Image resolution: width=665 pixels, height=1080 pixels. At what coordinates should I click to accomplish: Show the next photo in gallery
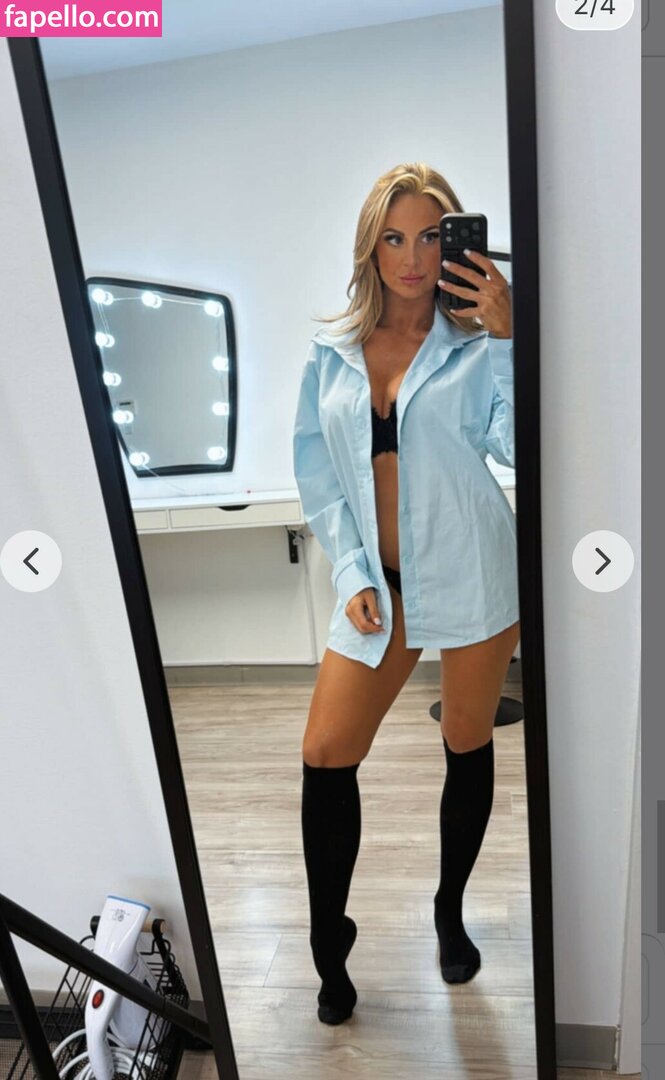[602, 561]
